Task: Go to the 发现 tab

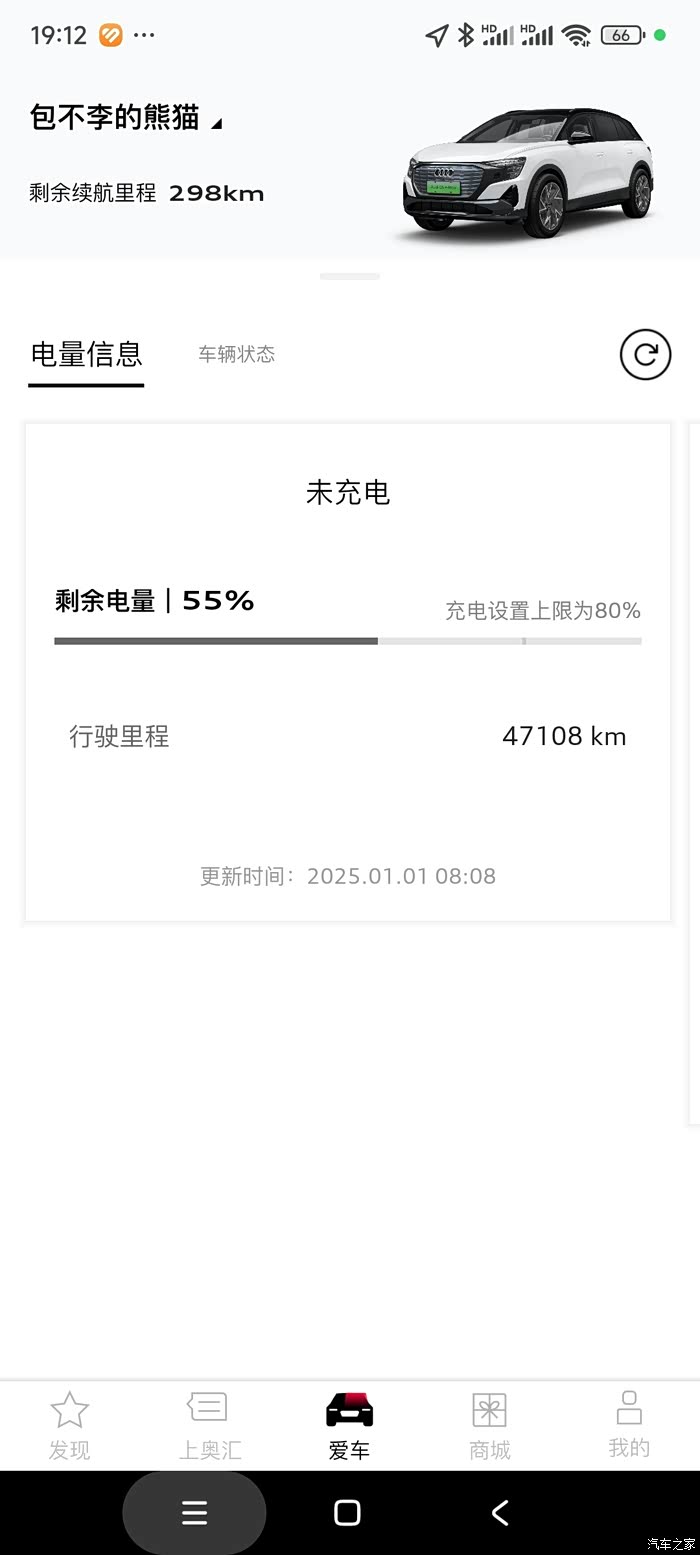Action: click(70, 1425)
